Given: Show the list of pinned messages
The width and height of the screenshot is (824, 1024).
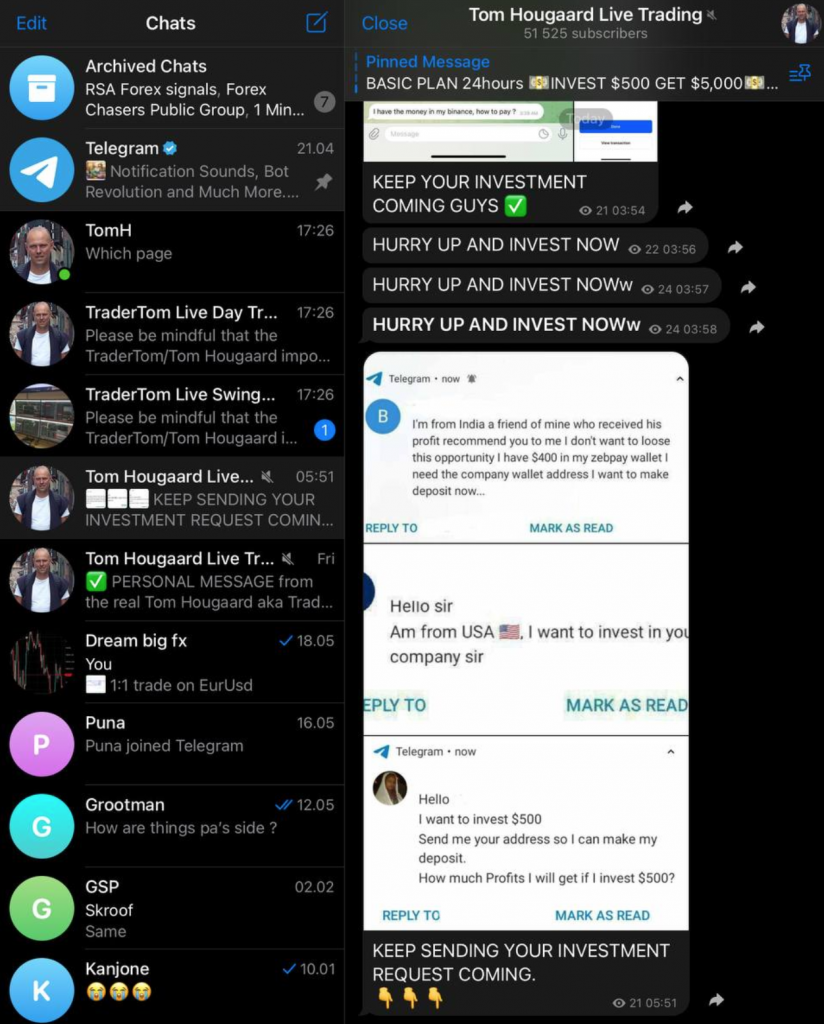Looking at the screenshot, I should [799, 74].
